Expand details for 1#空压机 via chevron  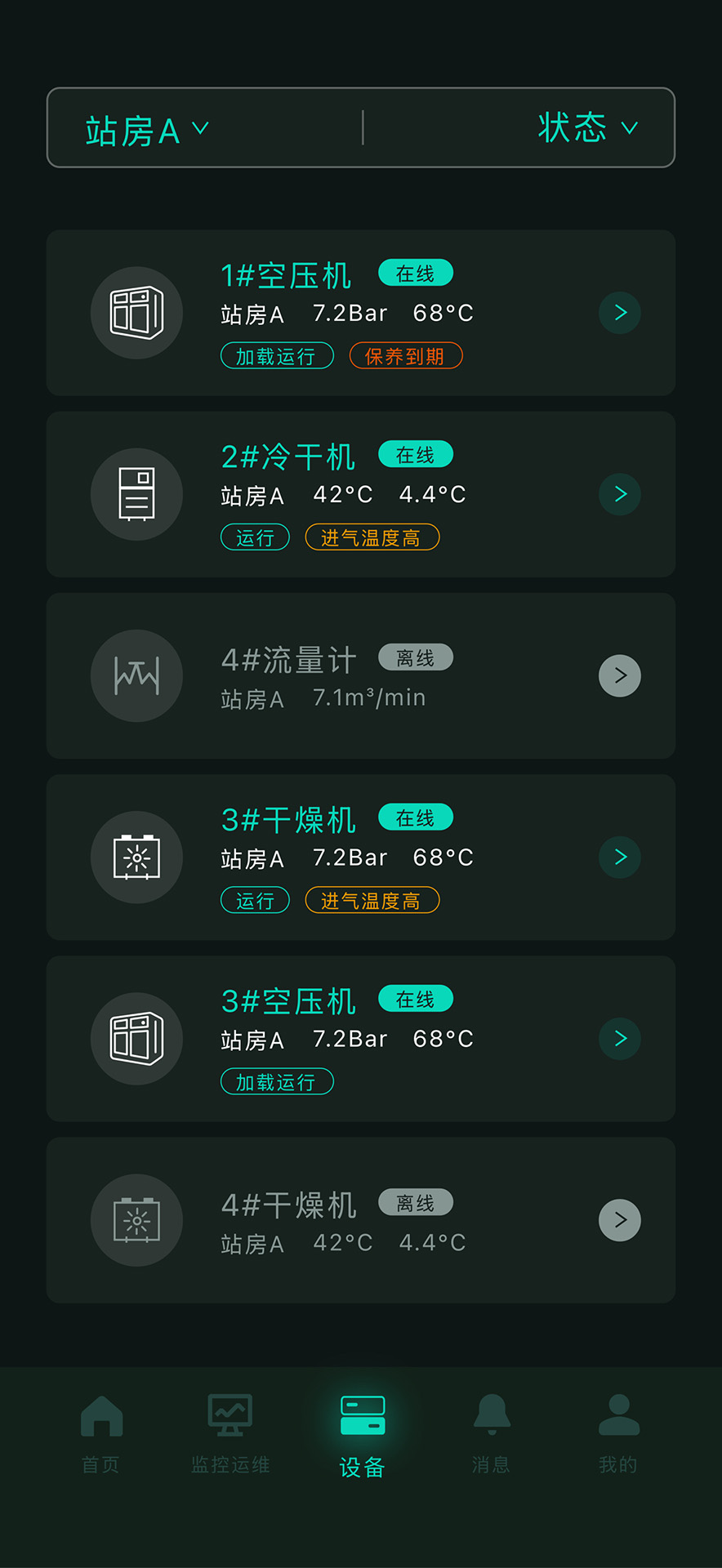620,313
